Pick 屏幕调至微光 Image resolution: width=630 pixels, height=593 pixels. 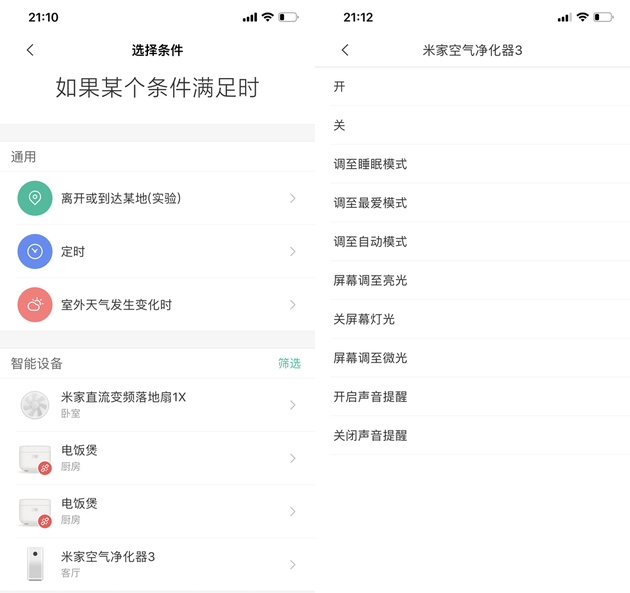pos(472,358)
